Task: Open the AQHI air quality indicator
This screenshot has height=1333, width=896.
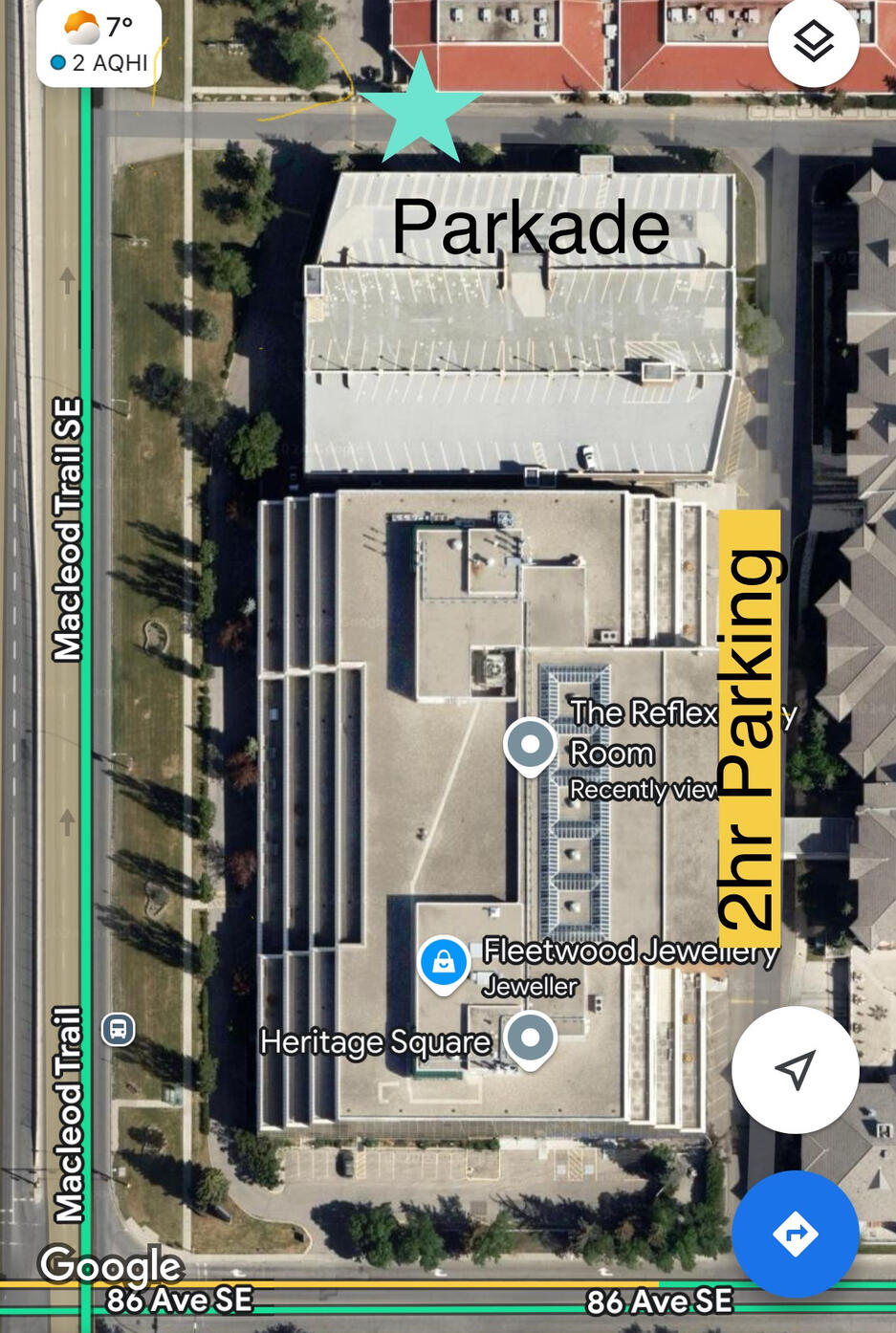Action: pyautogui.click(x=100, y=62)
